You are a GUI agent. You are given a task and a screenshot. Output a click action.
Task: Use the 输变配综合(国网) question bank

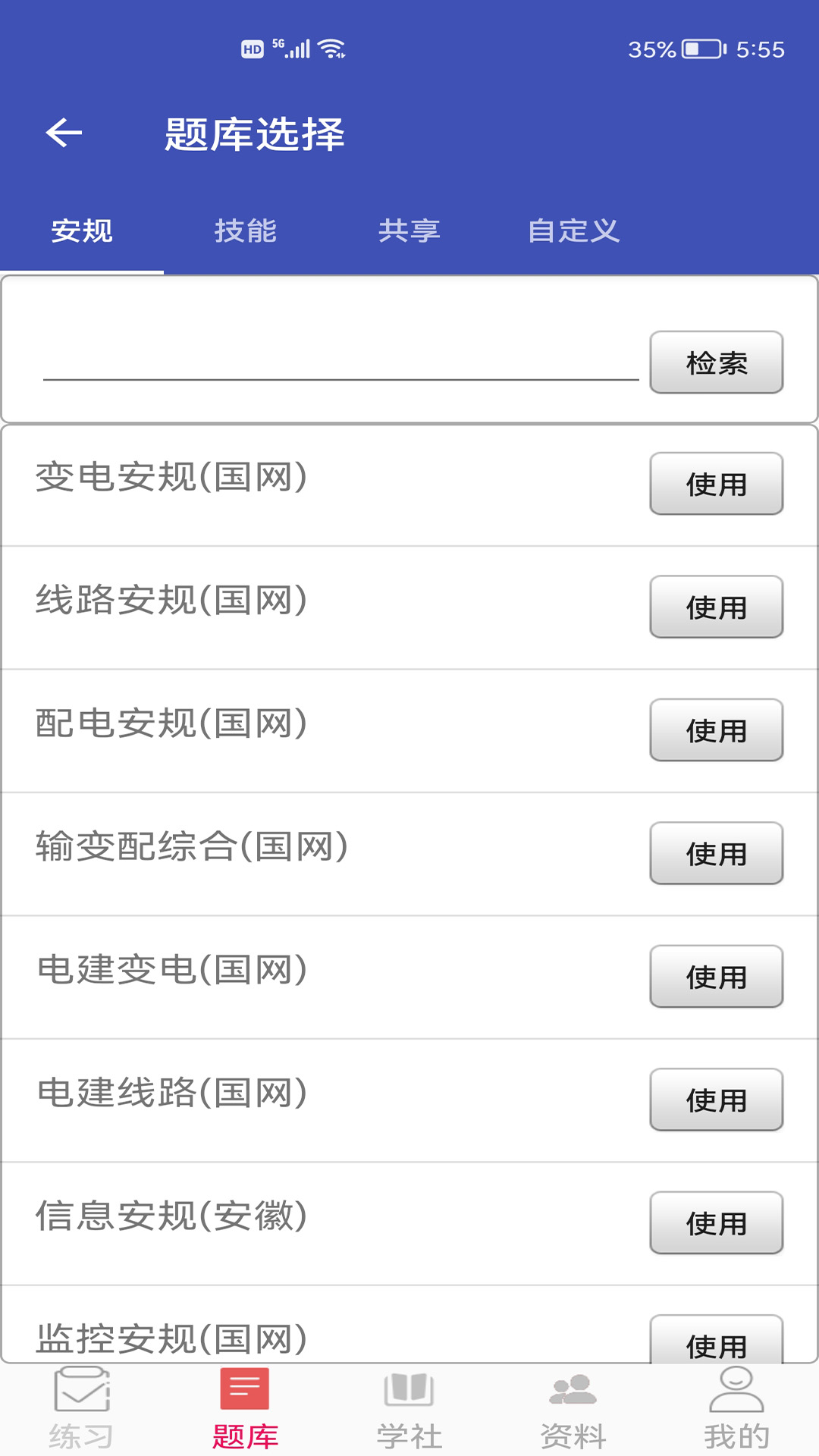pyautogui.click(x=717, y=853)
